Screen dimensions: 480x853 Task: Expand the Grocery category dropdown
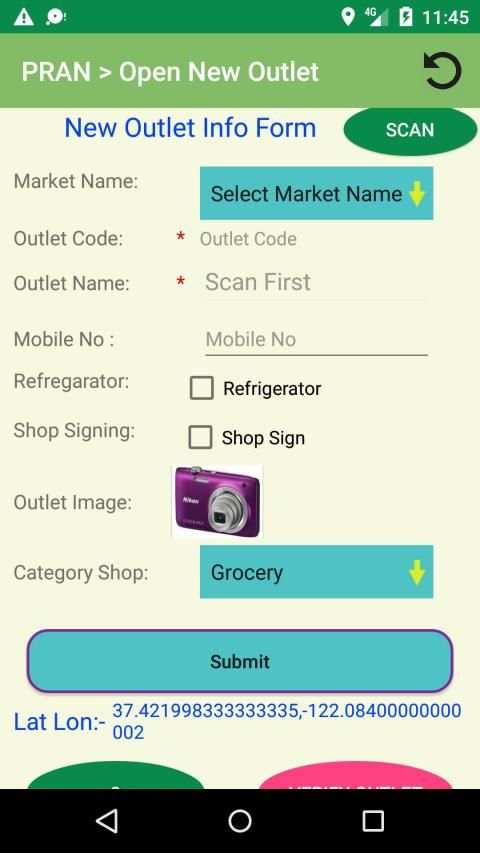point(316,572)
